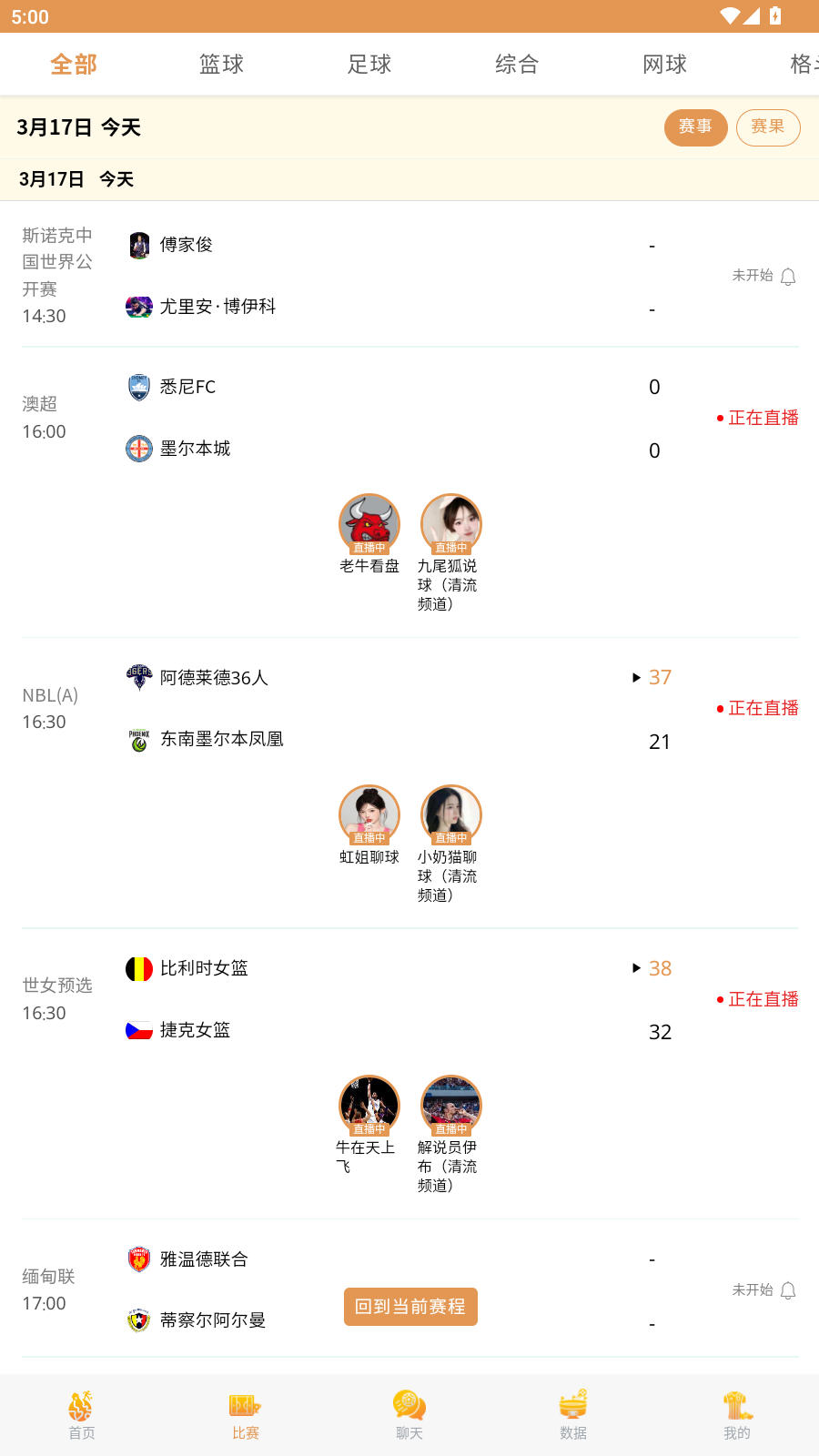This screenshot has width=819, height=1456.
Task: Open the 数据 statistics icon
Action: pos(573,1406)
